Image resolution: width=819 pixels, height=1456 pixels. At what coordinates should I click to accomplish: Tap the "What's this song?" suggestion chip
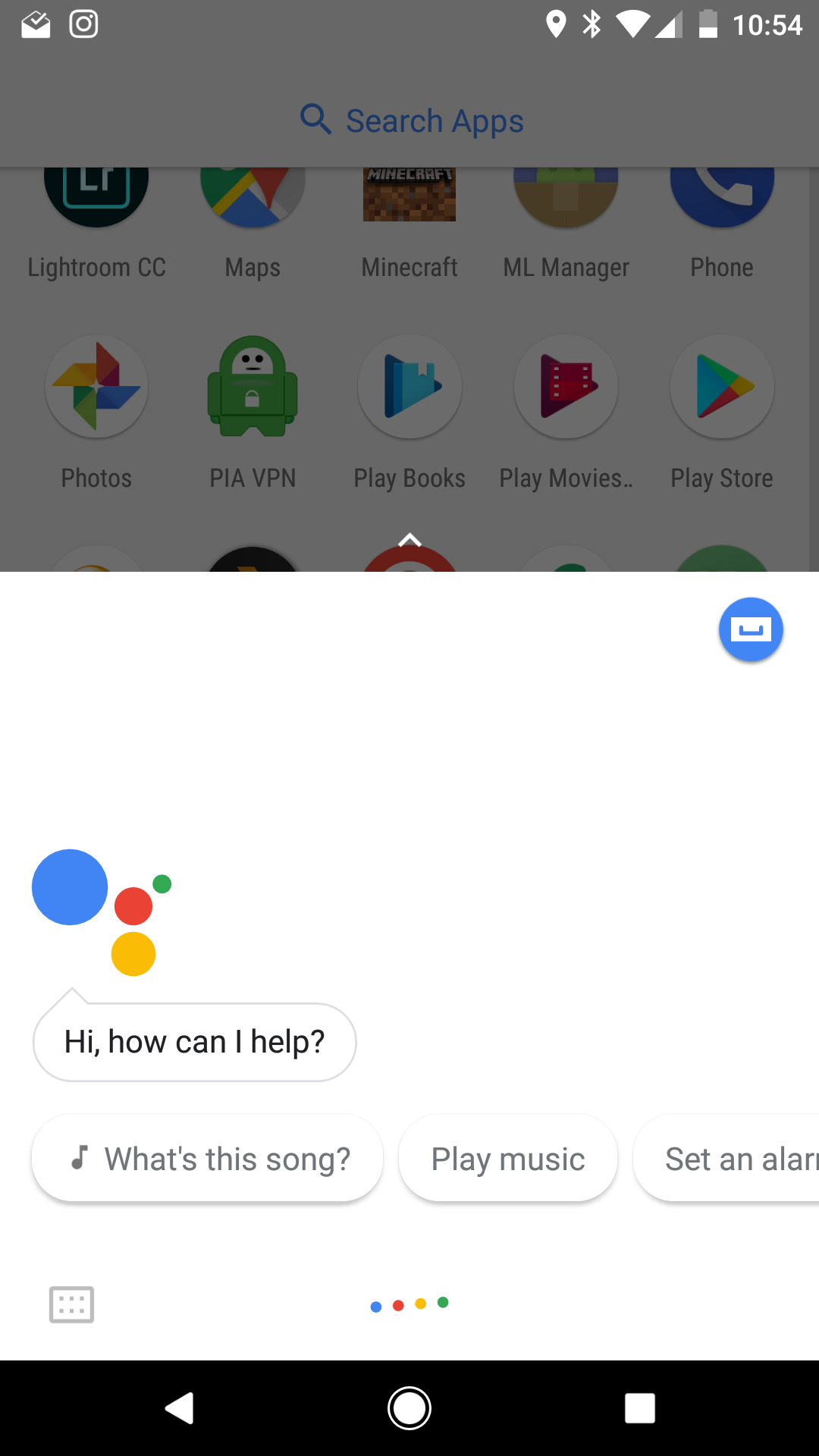coord(207,1159)
